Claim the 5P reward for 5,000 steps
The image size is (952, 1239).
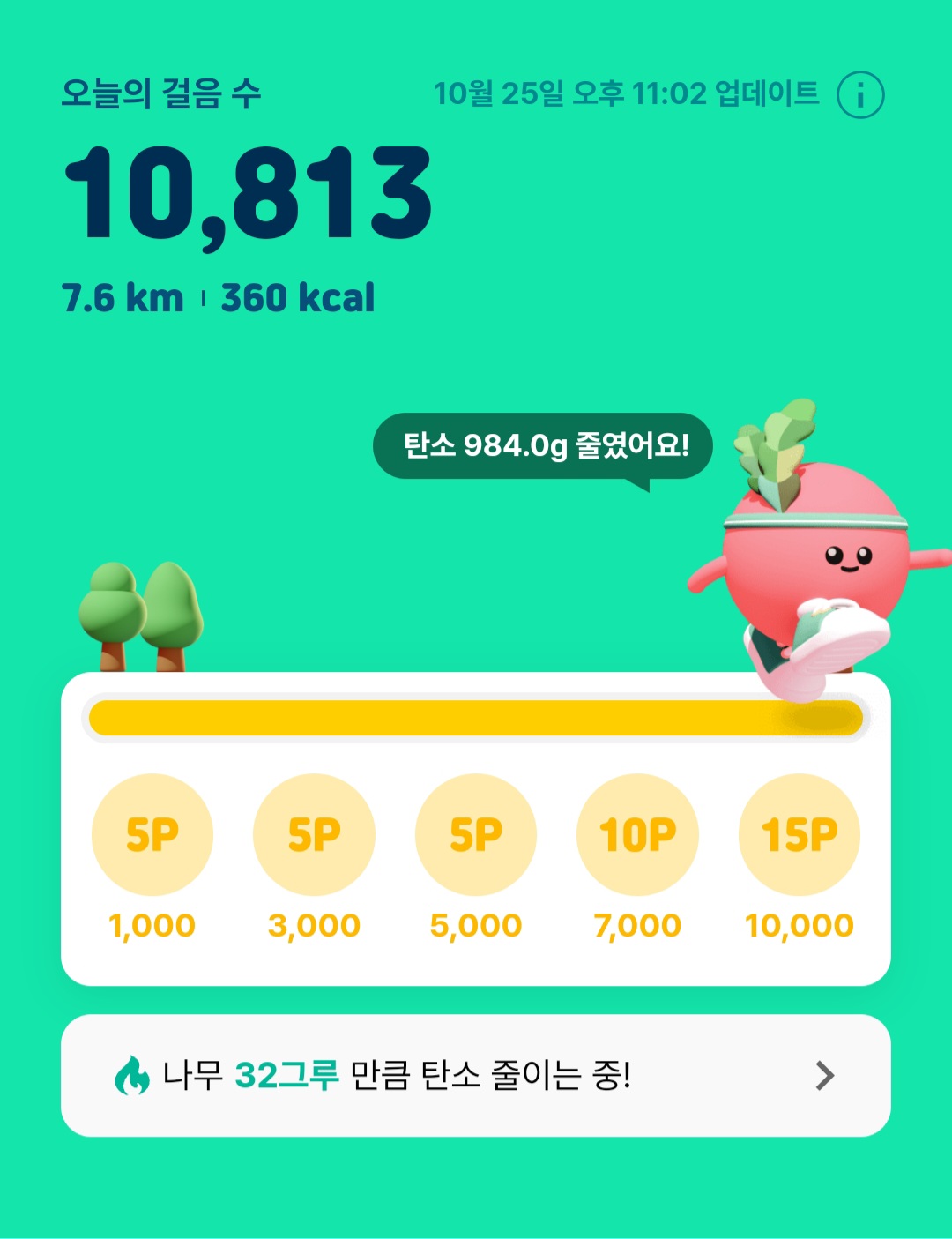tap(476, 834)
